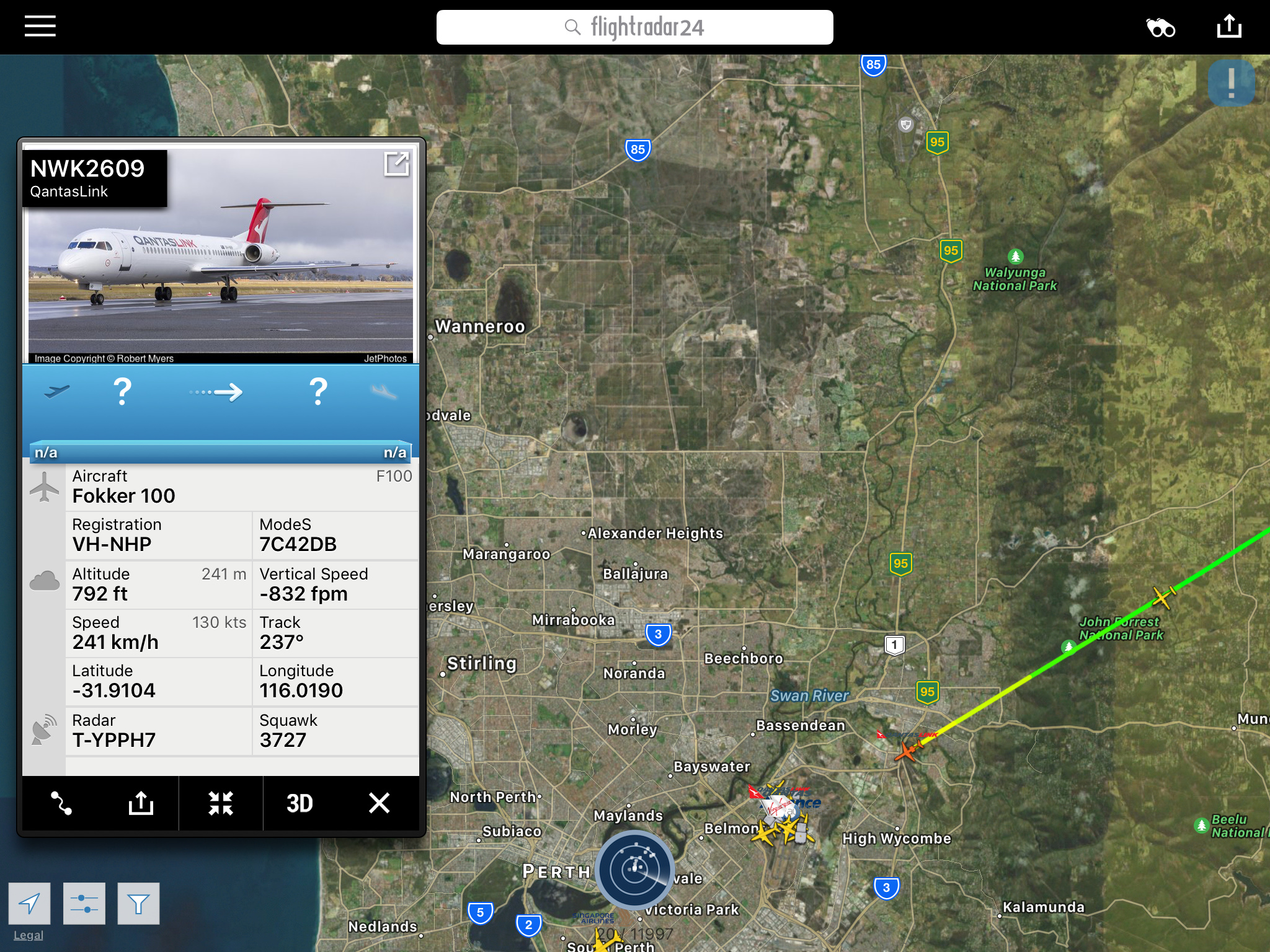Image resolution: width=1270 pixels, height=952 pixels.
Task: Open the binoculars AR view
Action: [1160, 28]
